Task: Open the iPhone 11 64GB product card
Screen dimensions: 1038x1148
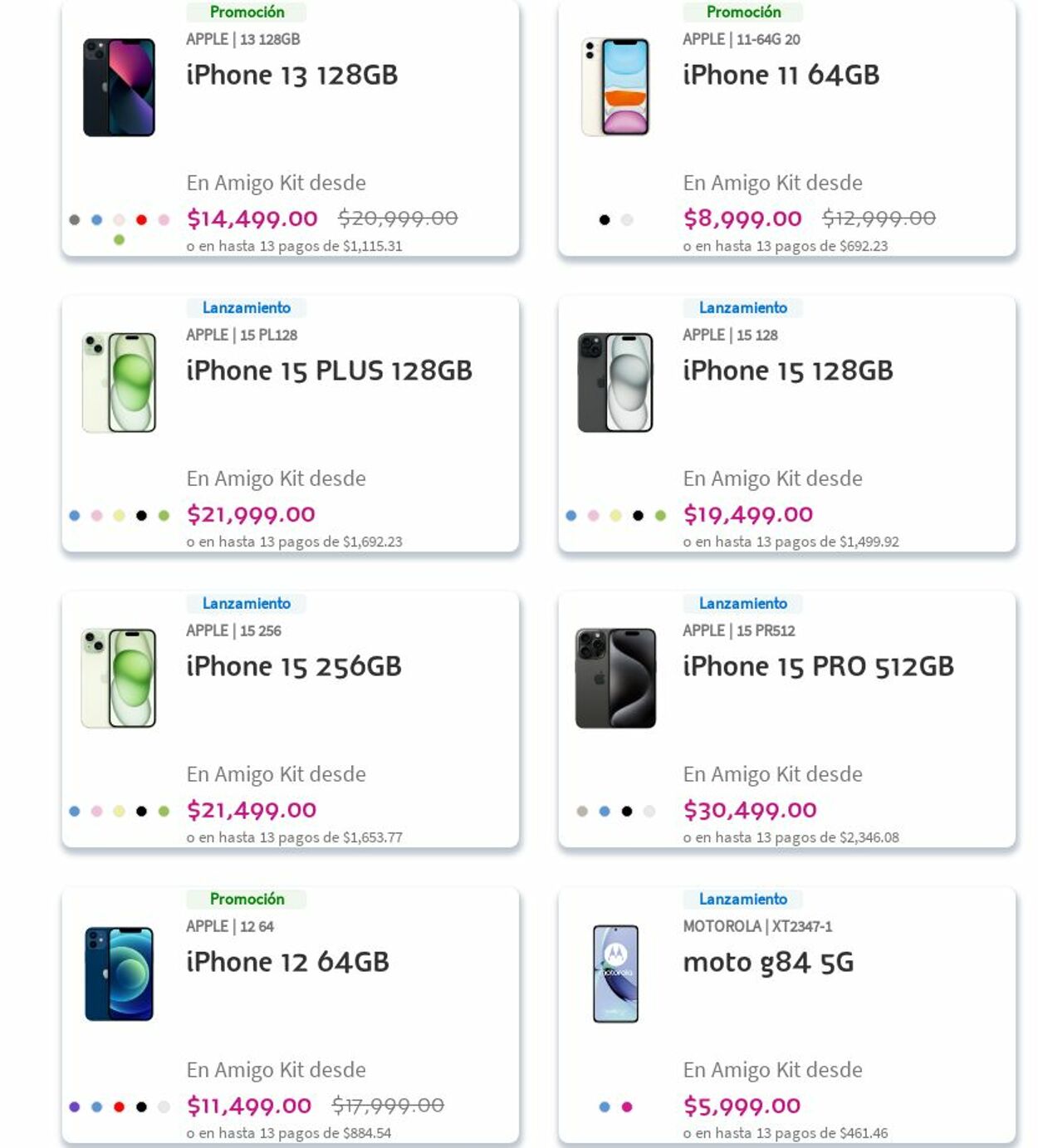Action: 781,76
